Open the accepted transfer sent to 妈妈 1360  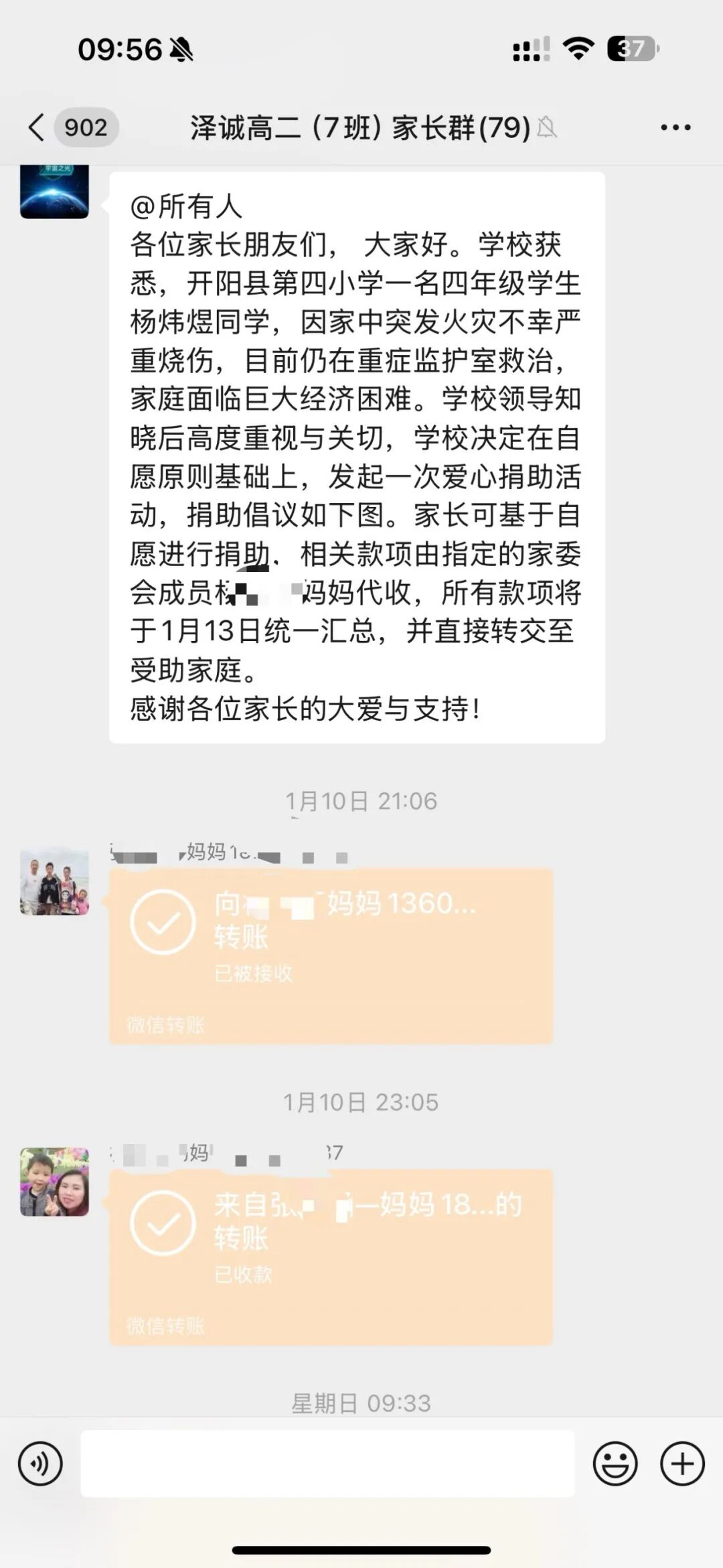point(331,956)
